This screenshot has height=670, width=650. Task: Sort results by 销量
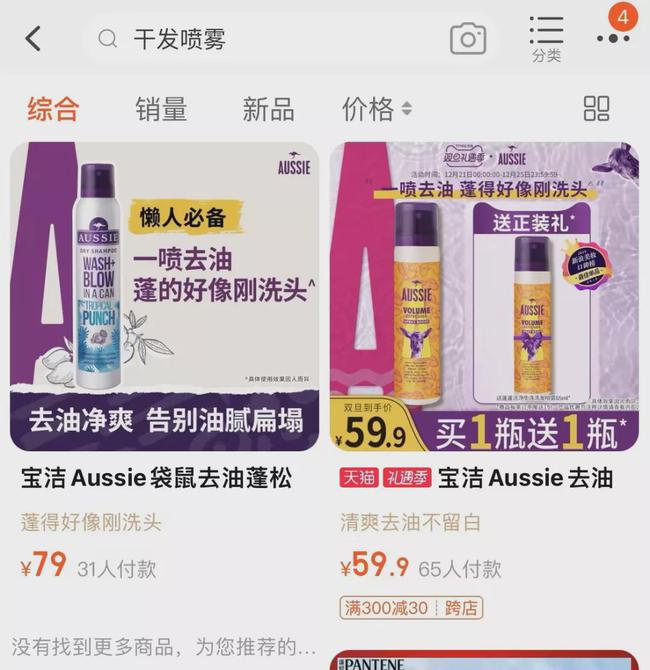pyautogui.click(x=161, y=109)
